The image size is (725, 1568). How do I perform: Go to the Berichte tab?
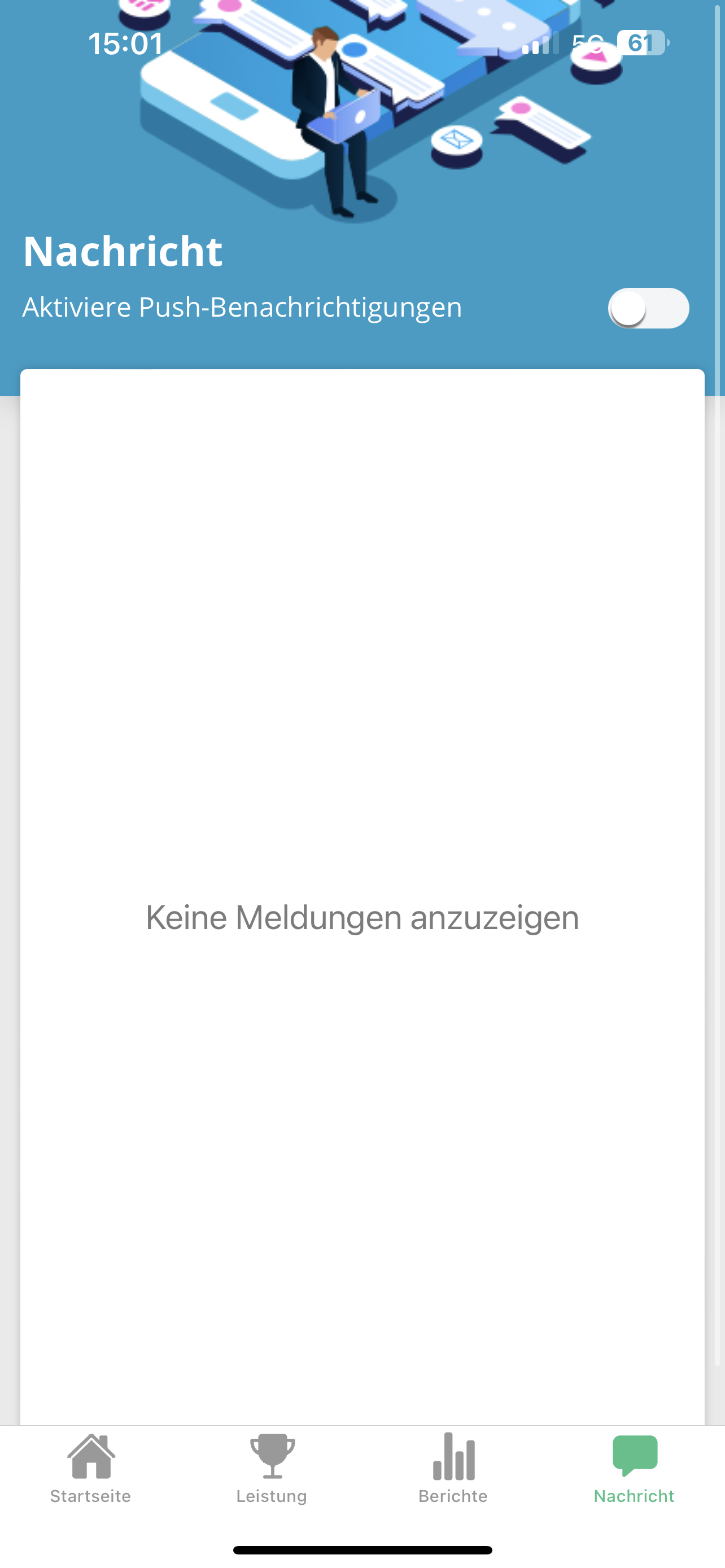tap(453, 1468)
